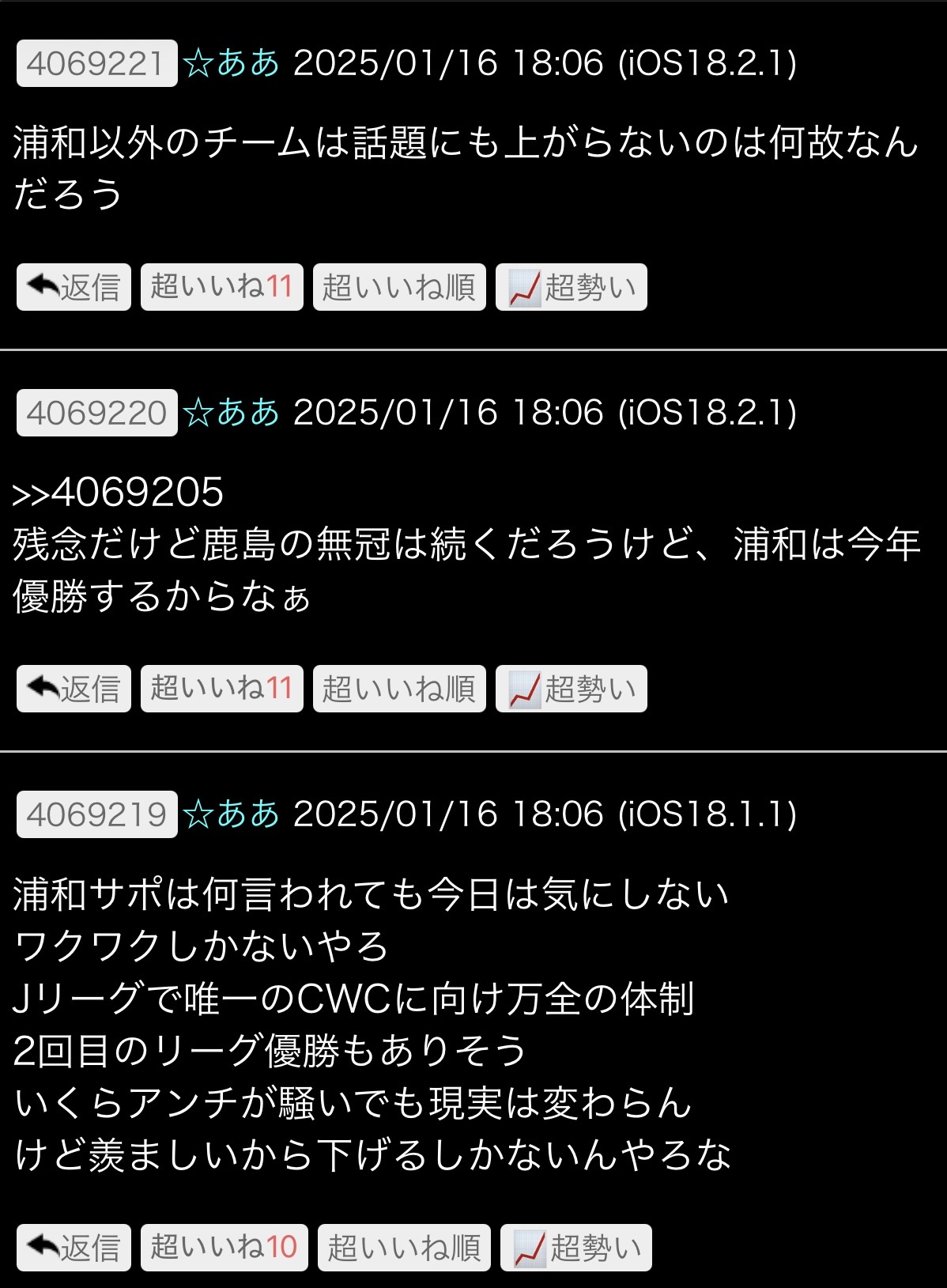The width and height of the screenshot is (947, 1288).
Task: Give 超いいね to post 4069219
Action: point(224,1248)
